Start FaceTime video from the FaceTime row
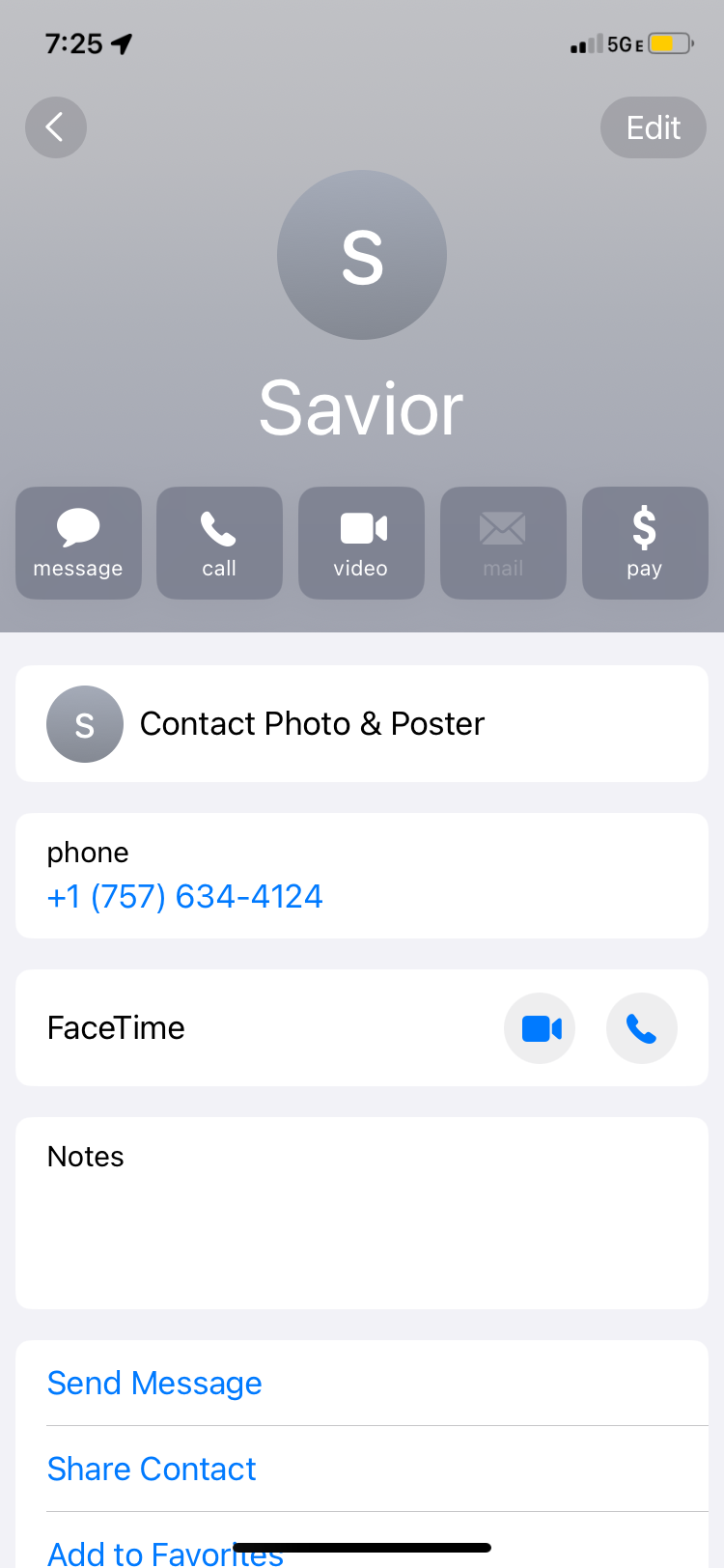 540,1028
